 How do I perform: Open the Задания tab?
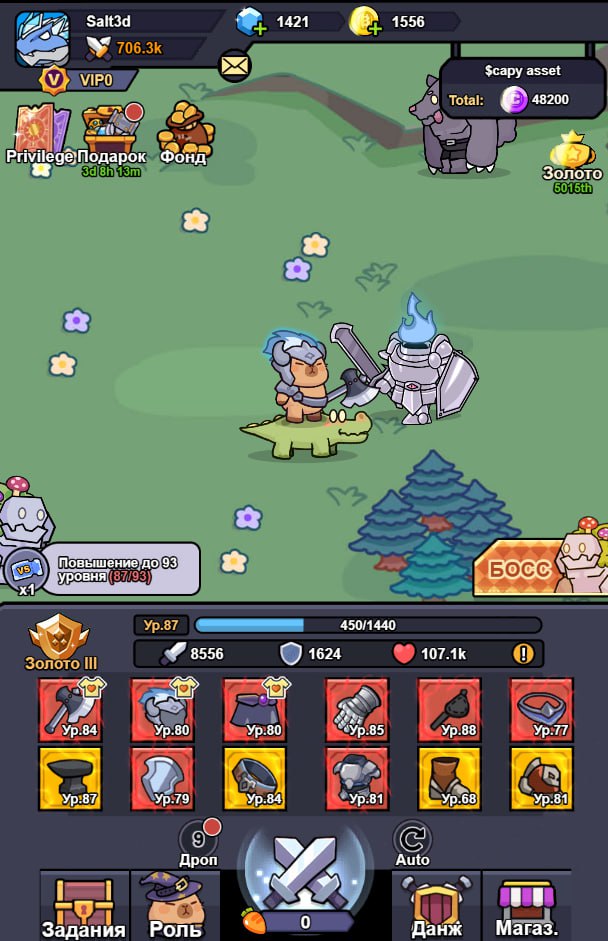(x=84, y=907)
